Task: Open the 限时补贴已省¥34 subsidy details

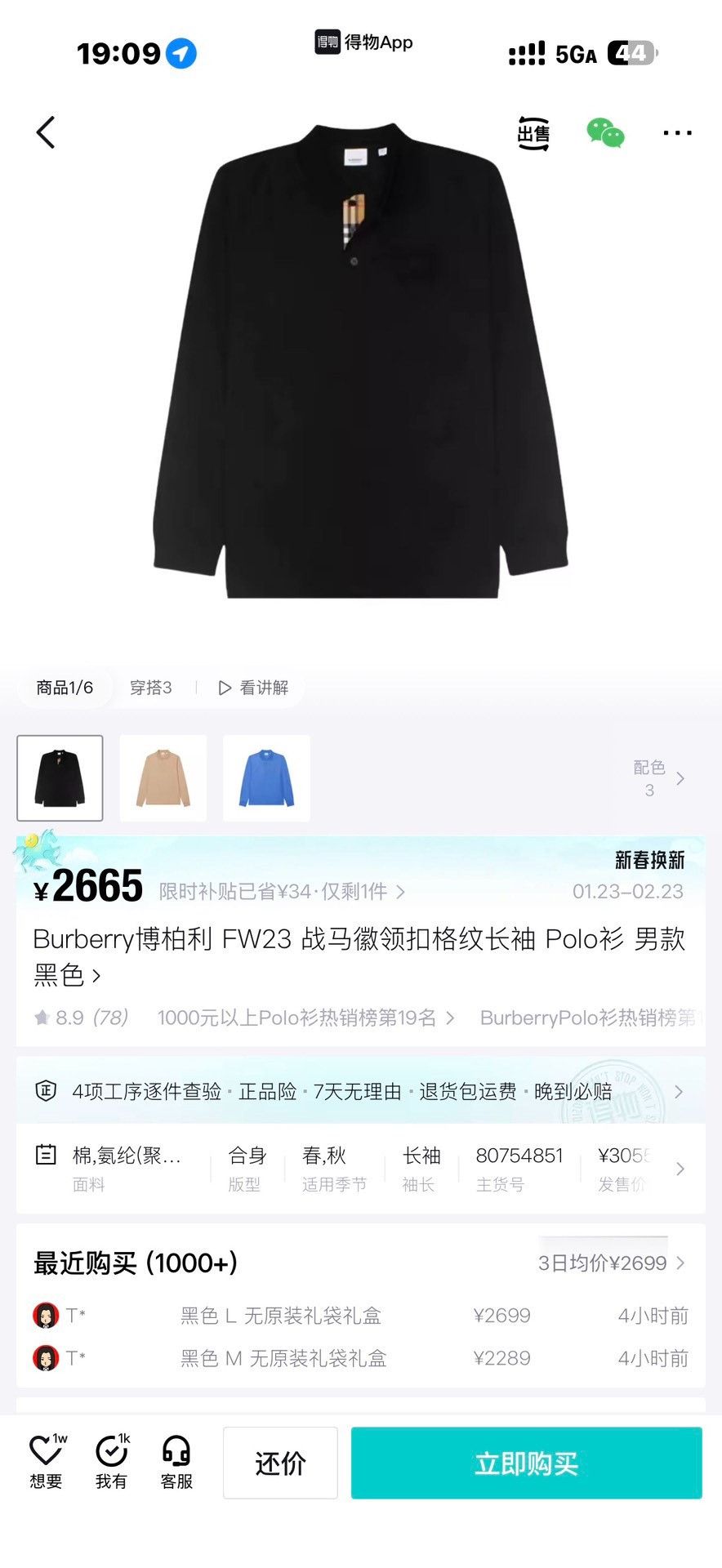Action: 282,892
